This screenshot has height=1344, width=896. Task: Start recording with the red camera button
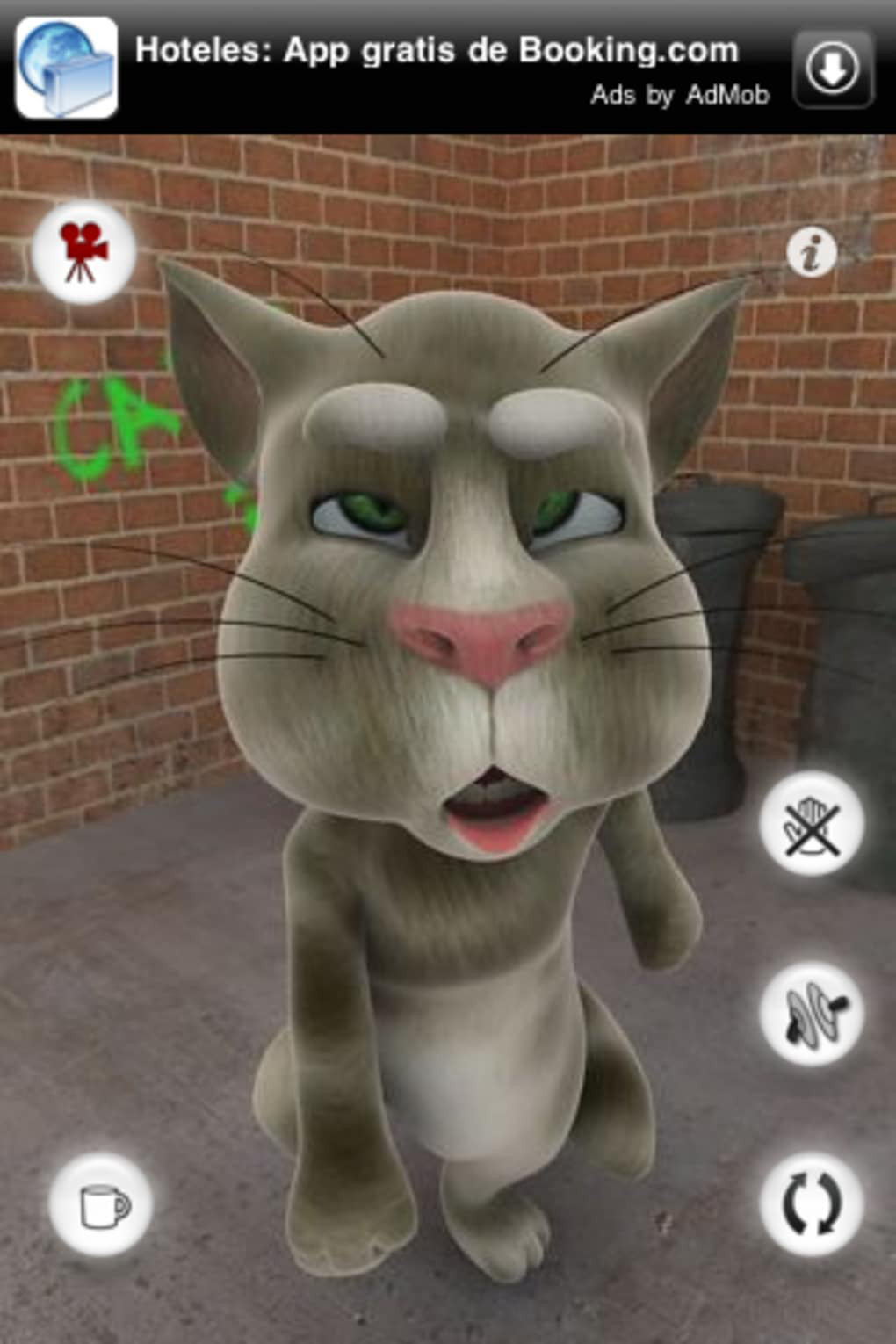(83, 252)
